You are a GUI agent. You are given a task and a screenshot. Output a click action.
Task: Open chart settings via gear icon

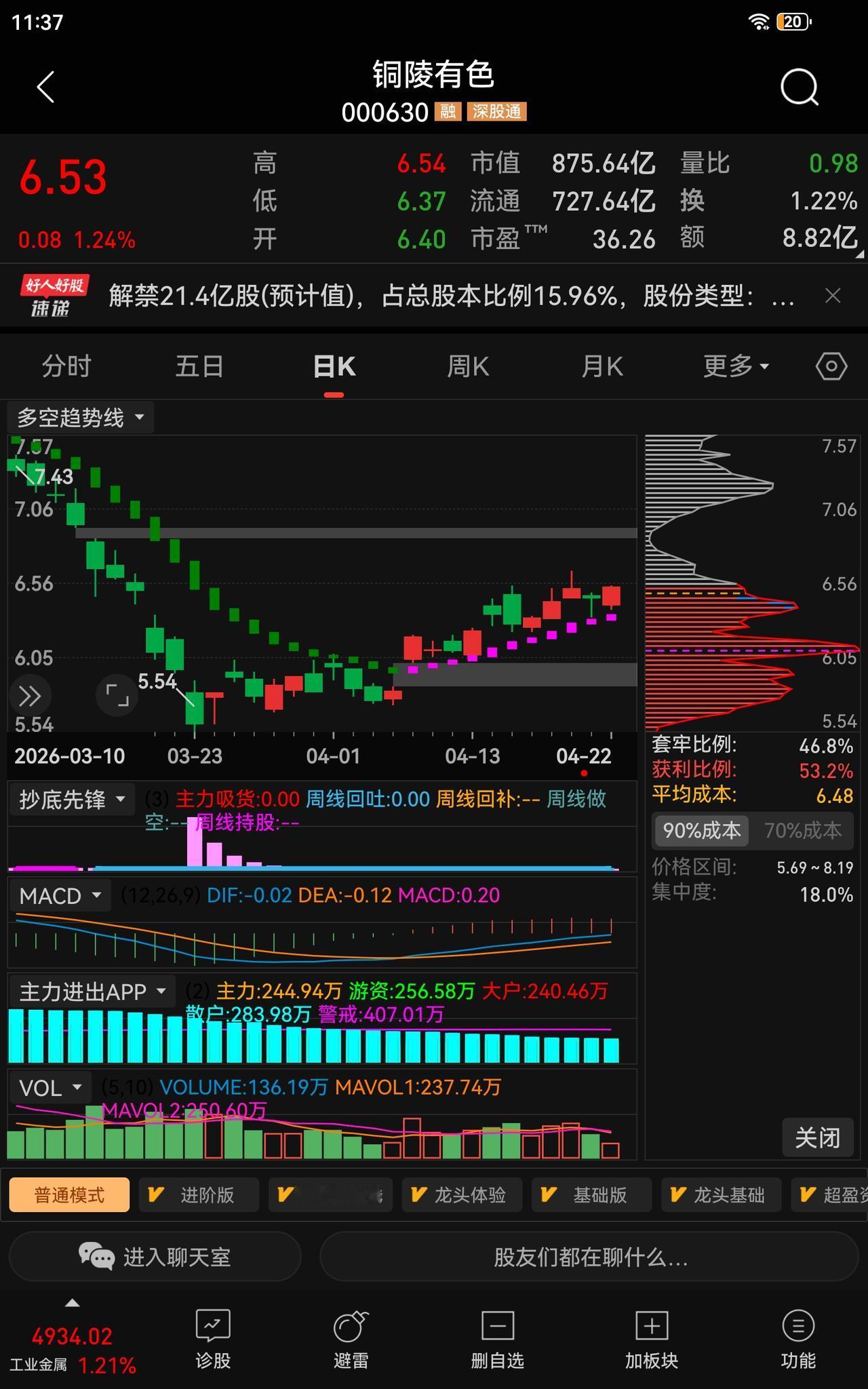pos(830,365)
